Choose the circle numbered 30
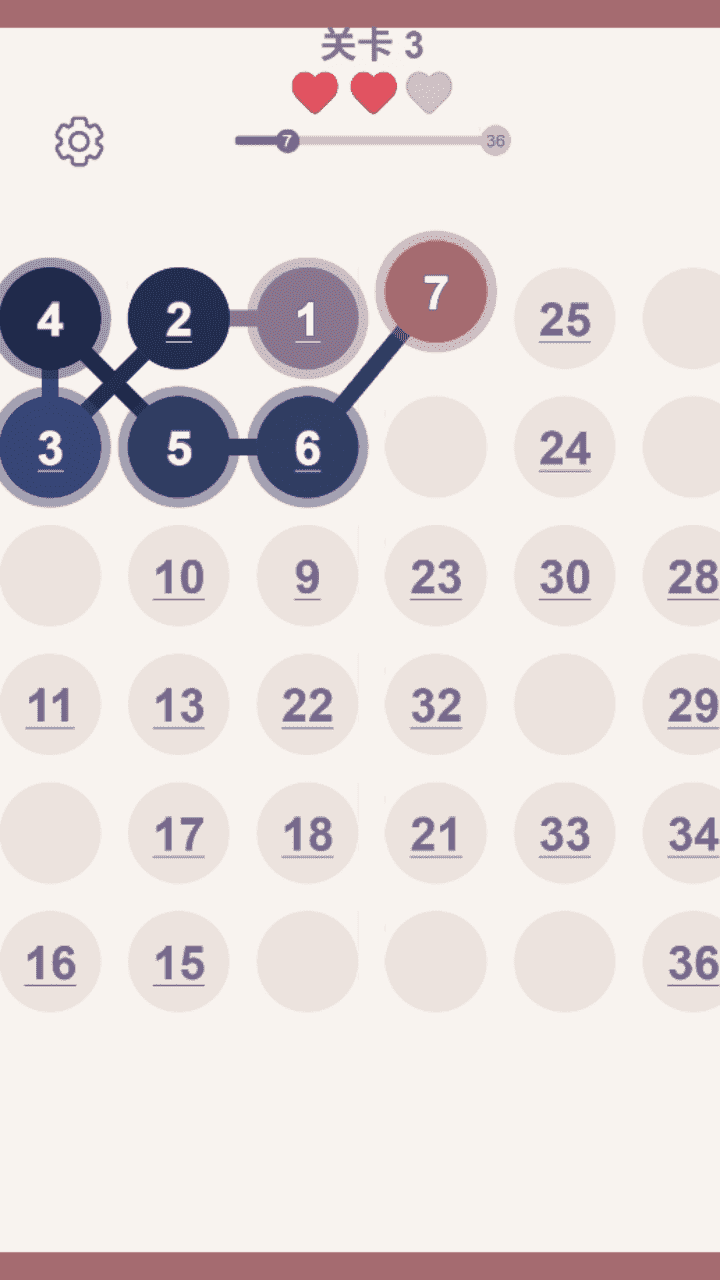Viewport: 720px width, 1280px height. point(564,576)
